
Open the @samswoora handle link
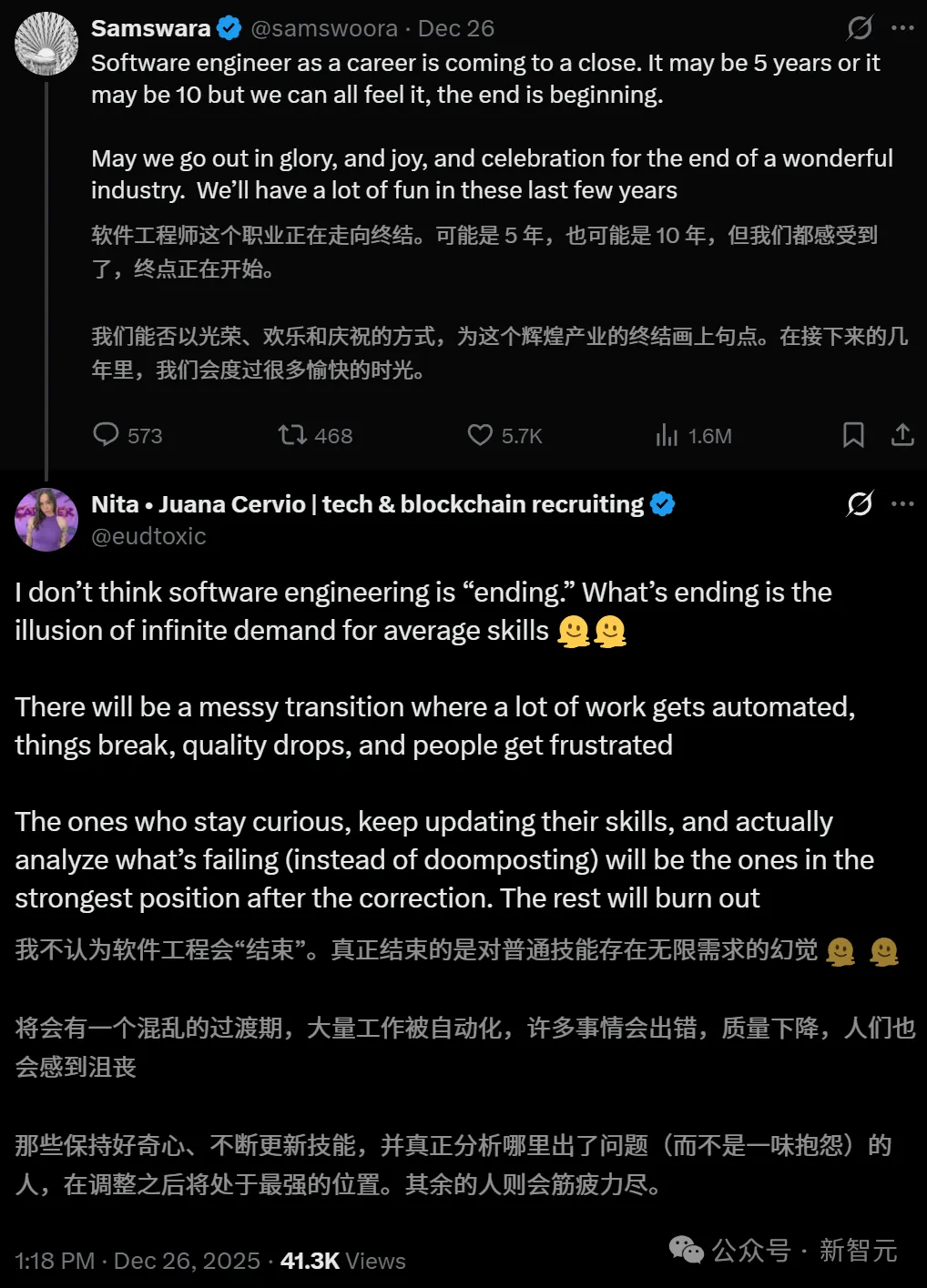(x=323, y=28)
